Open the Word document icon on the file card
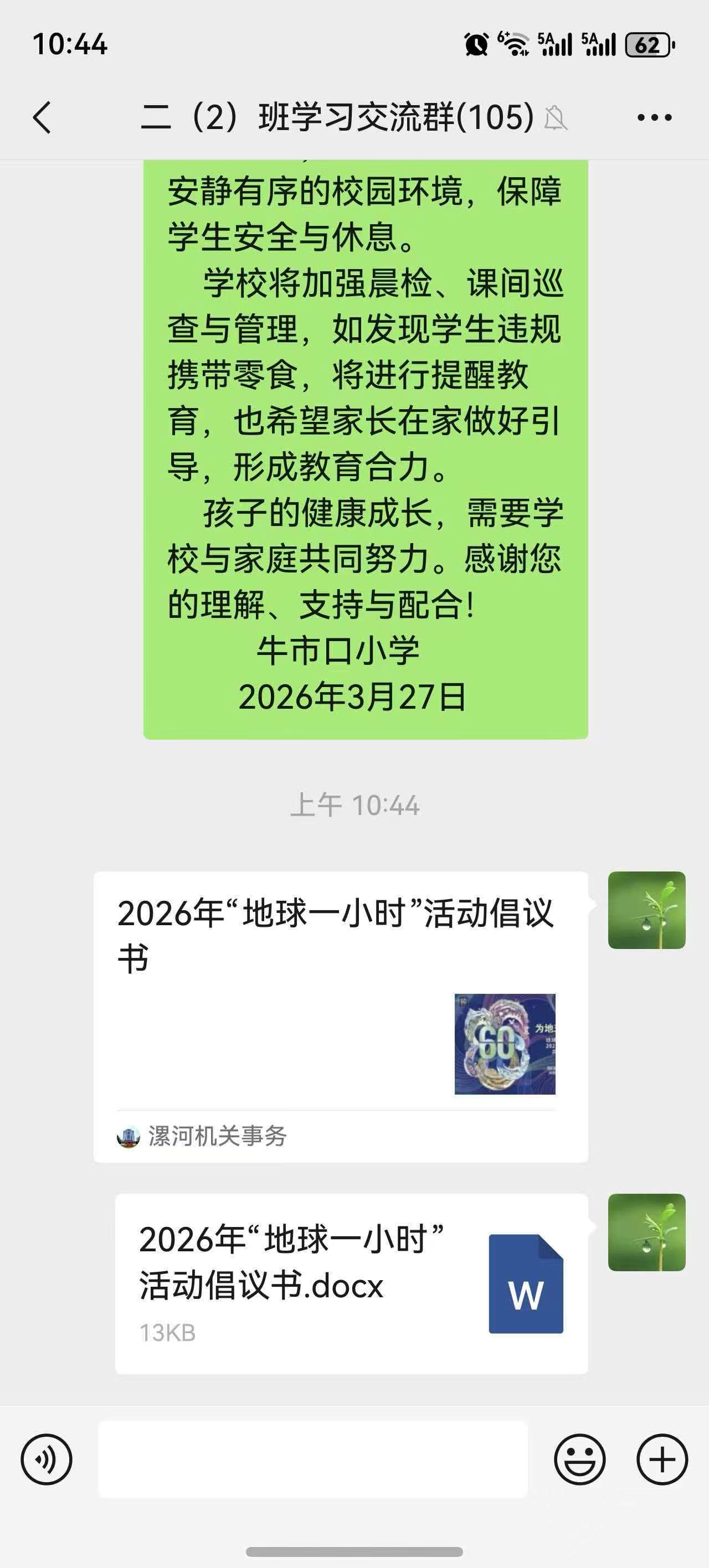The height and width of the screenshot is (1568, 709). (527, 1285)
